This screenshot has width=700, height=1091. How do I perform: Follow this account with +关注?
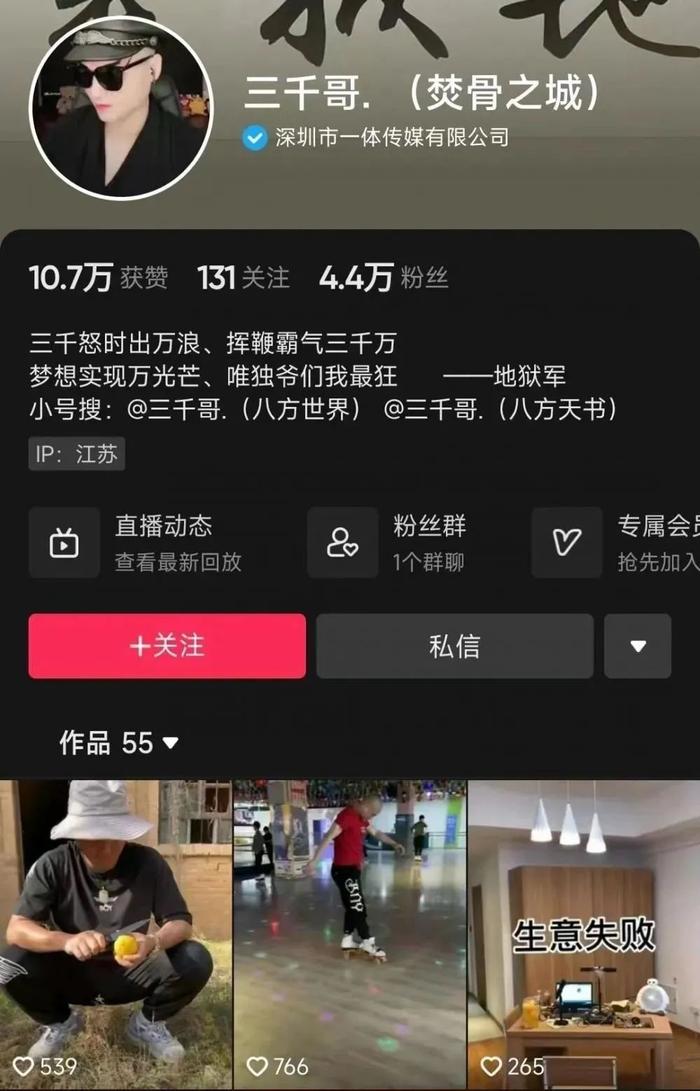[167, 646]
